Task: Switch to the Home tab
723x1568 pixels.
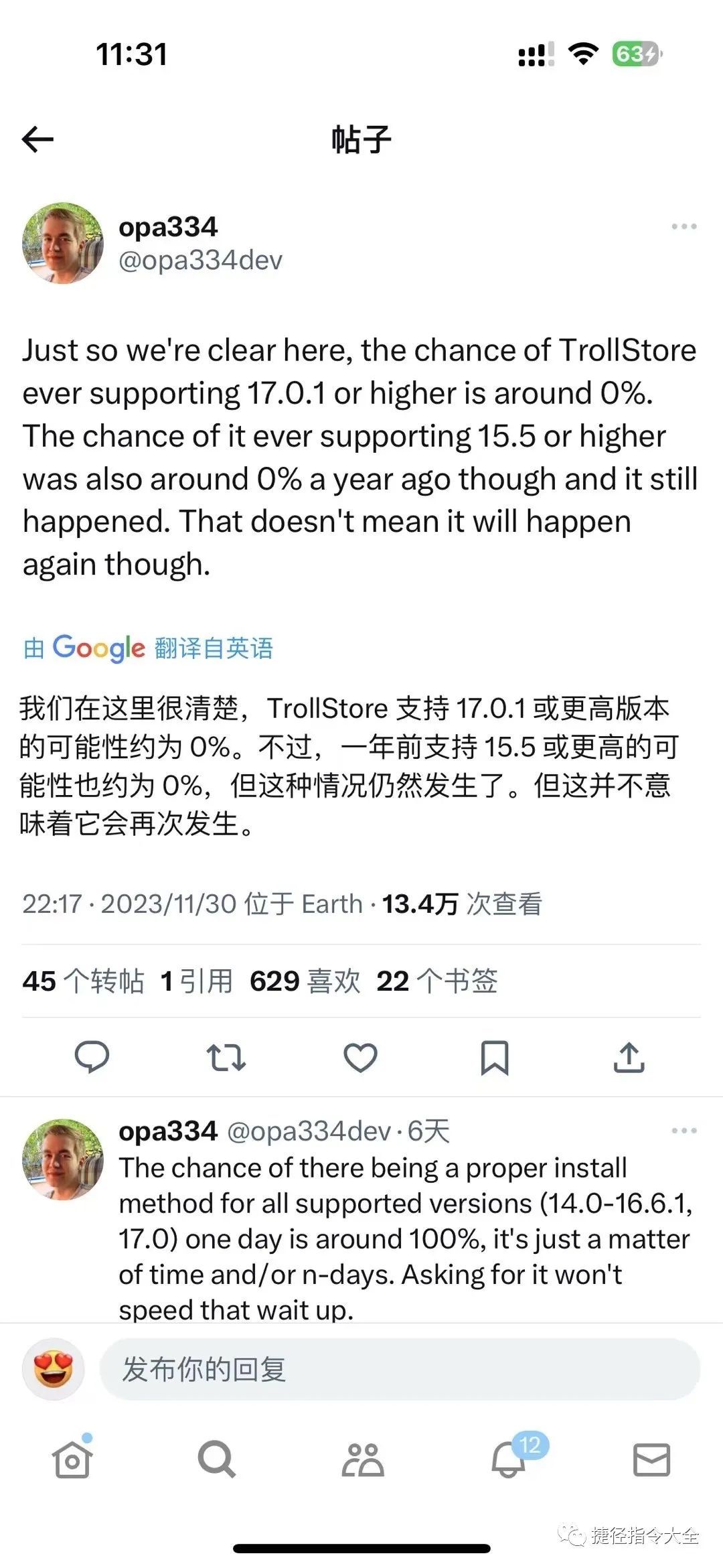Action: [72, 1459]
